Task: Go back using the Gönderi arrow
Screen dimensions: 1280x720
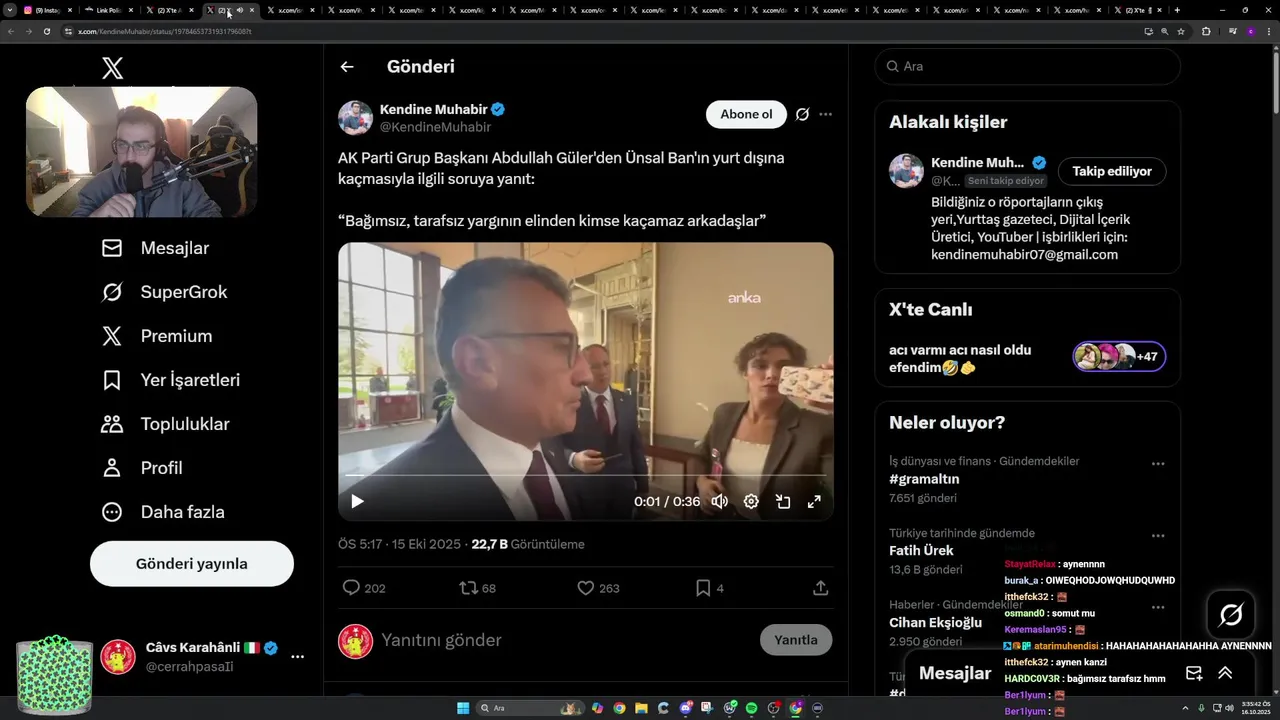Action: 347,67
